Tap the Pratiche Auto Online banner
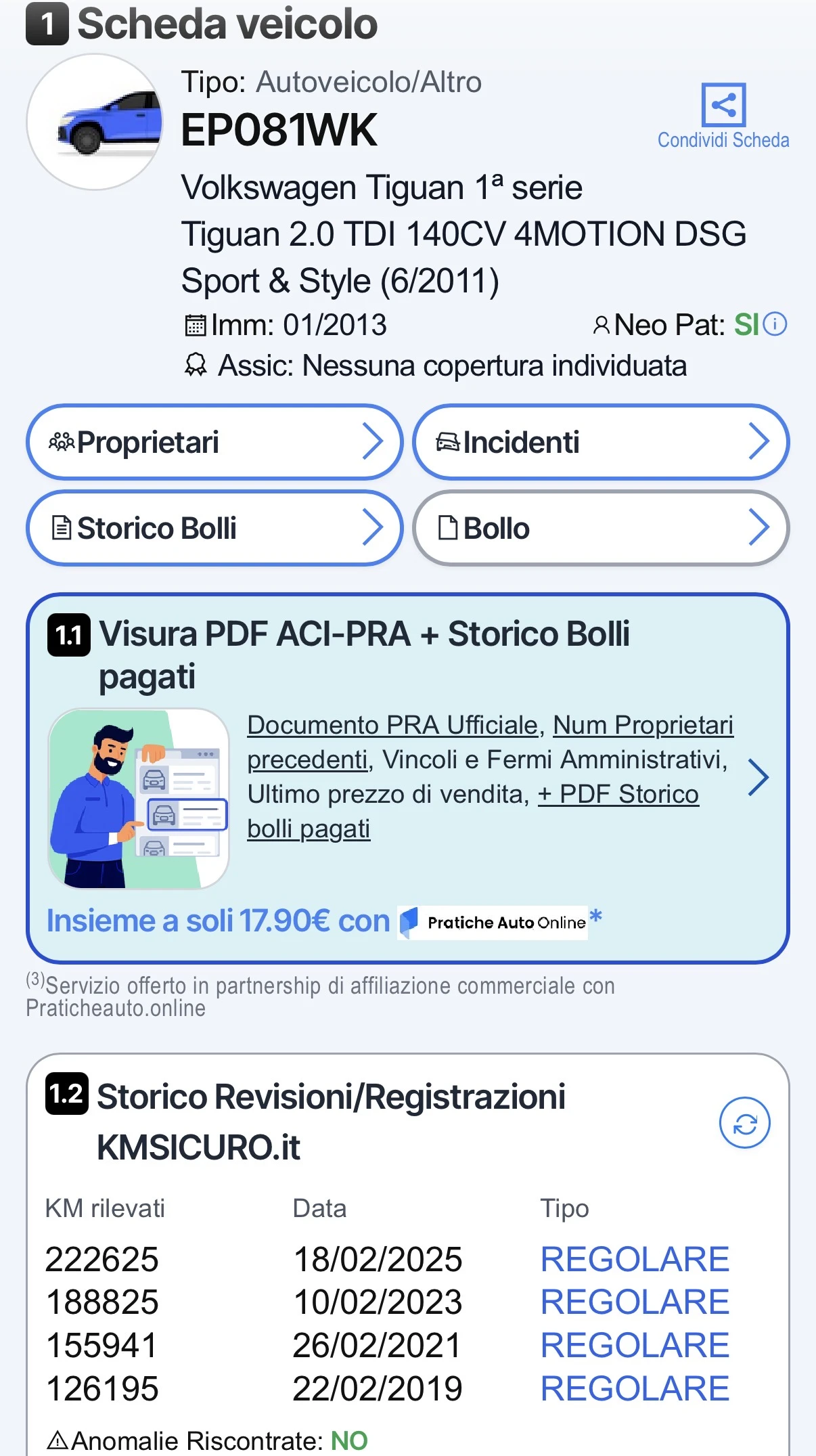The image size is (816, 1456). click(x=493, y=923)
